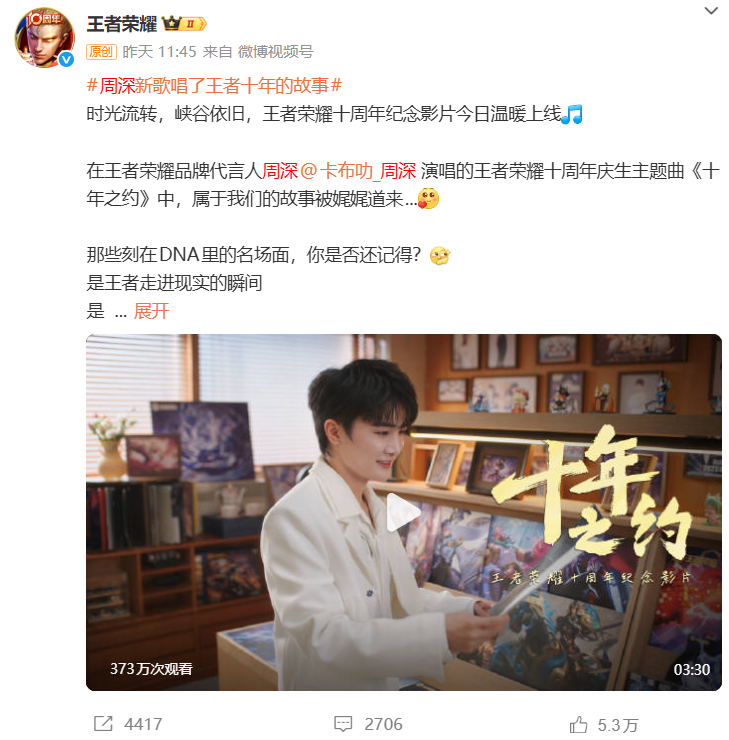This screenshot has width=729, height=740.
Task: Open the red 周深 topic link
Action: (x=279, y=171)
